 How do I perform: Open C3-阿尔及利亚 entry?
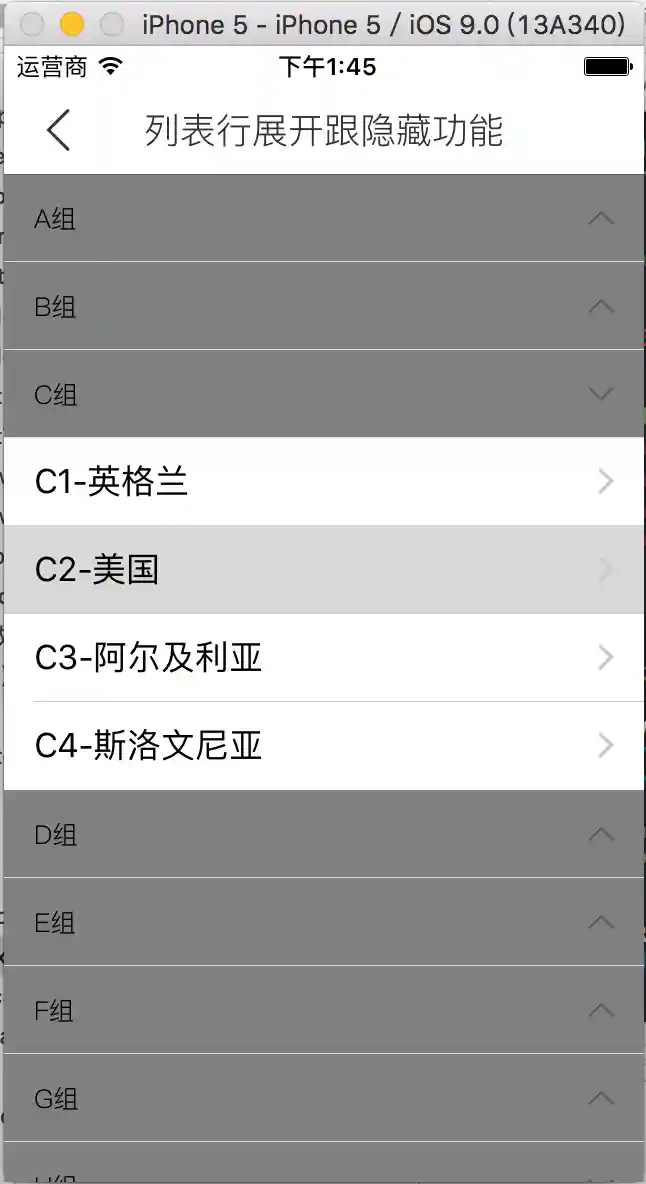pyautogui.click(x=323, y=658)
